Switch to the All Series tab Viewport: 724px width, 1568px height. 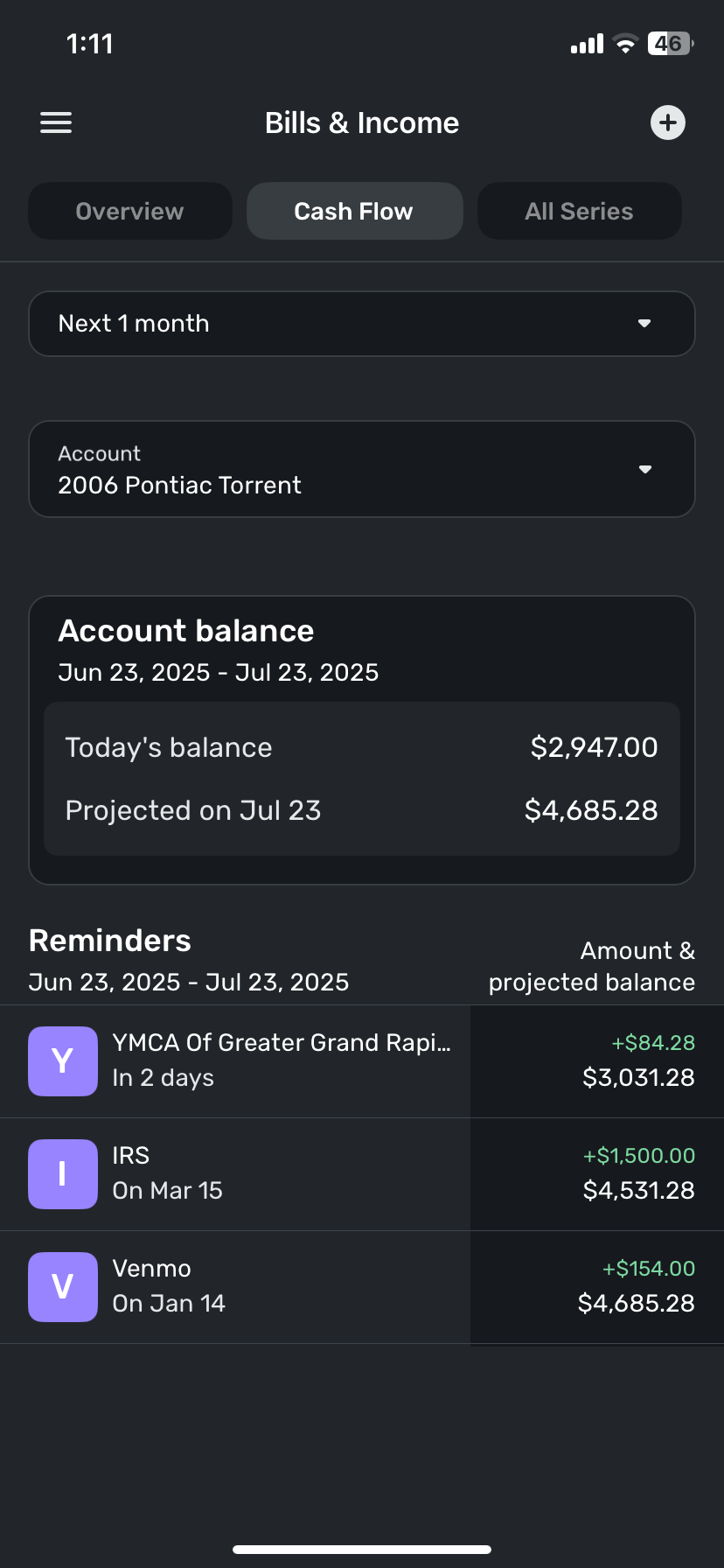pyautogui.click(x=579, y=211)
